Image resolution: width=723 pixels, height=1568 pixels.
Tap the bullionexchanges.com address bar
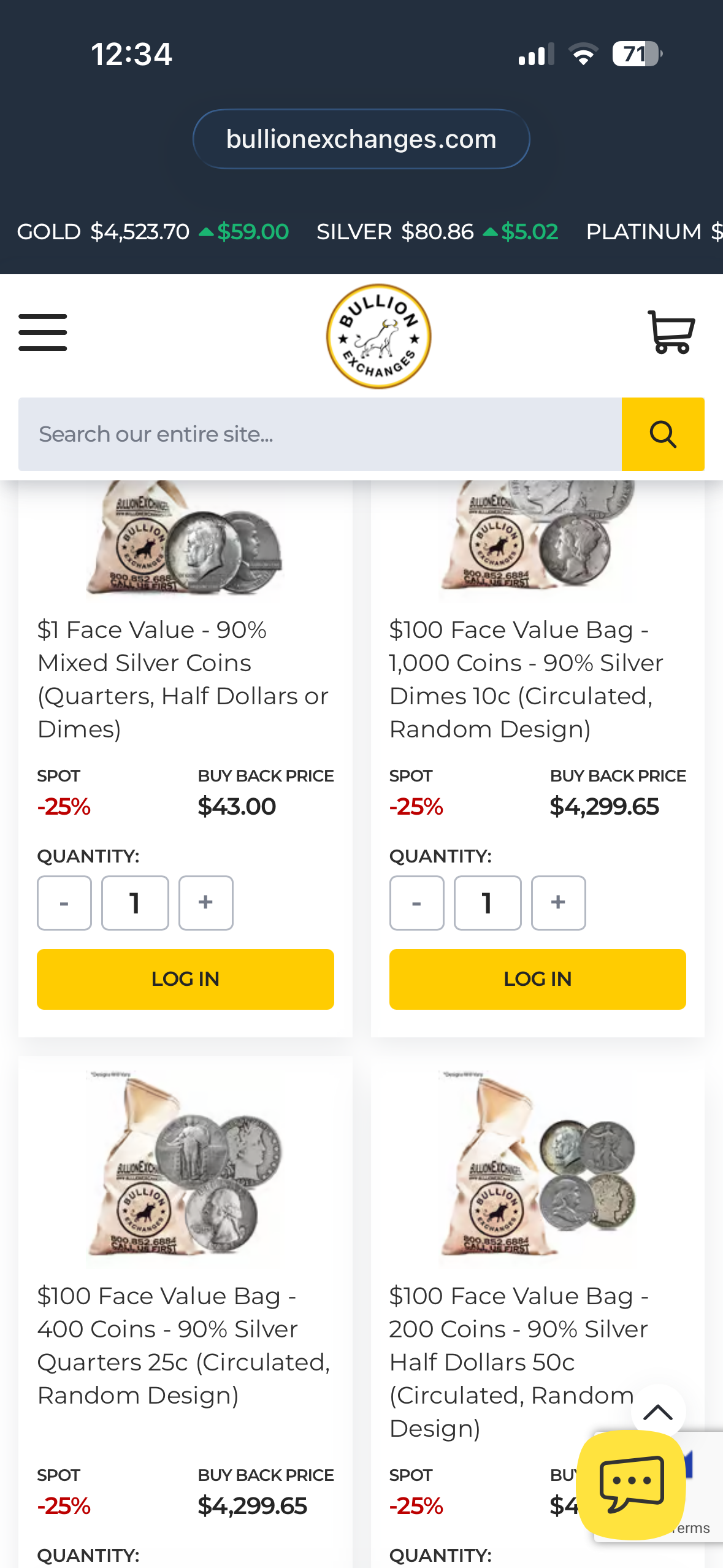(x=361, y=139)
